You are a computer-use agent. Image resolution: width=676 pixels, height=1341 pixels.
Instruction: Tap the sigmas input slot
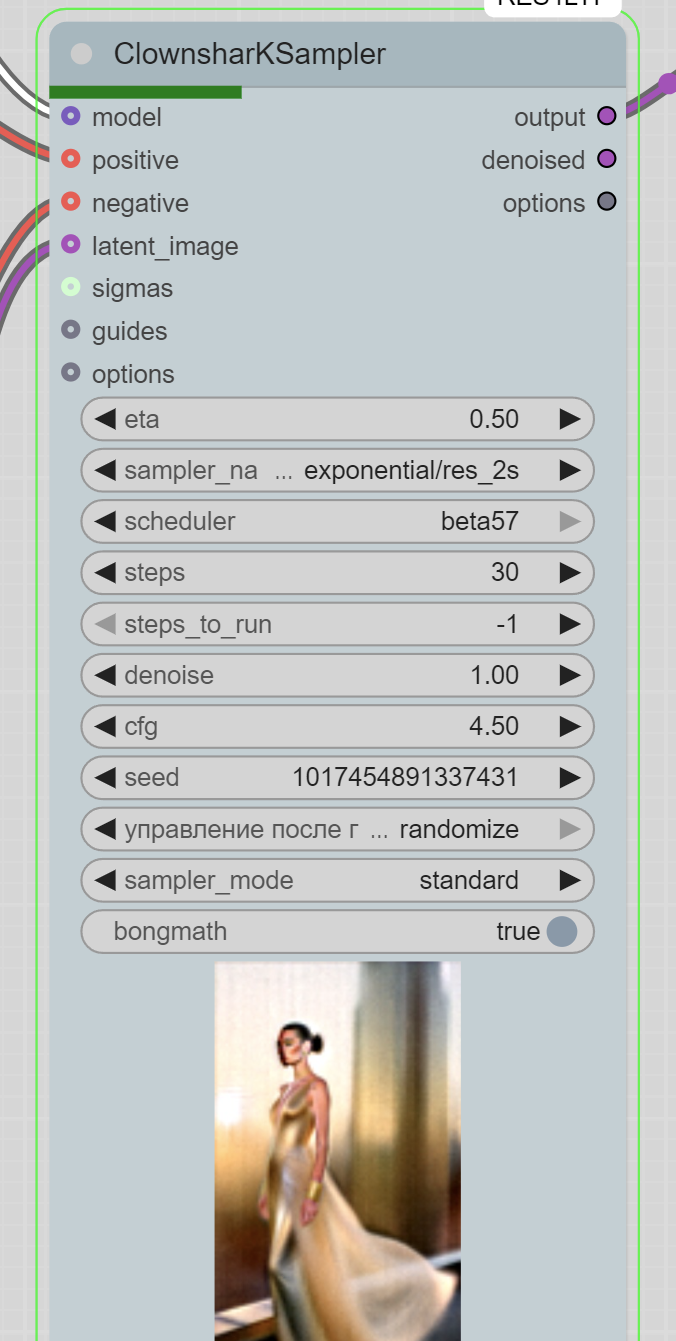pos(70,288)
